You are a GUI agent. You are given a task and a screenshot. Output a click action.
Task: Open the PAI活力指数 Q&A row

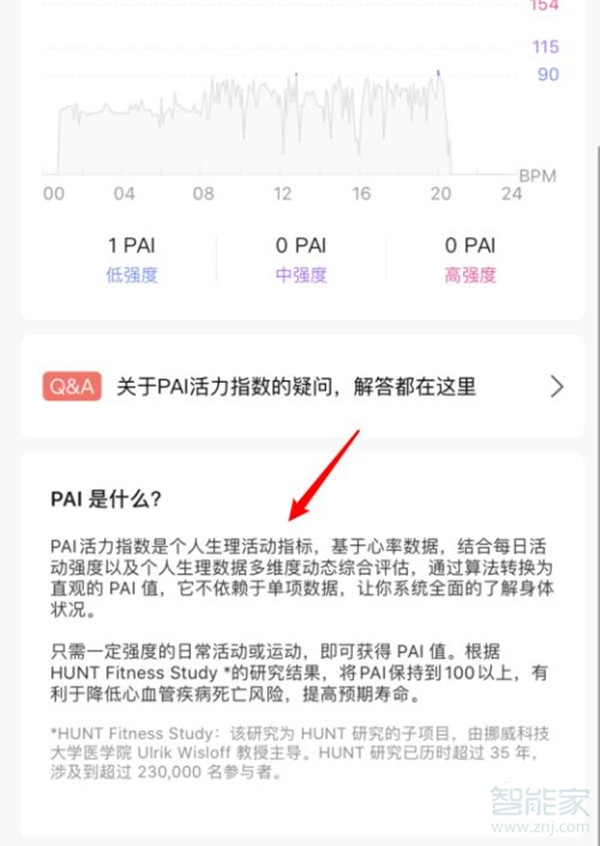(x=300, y=387)
